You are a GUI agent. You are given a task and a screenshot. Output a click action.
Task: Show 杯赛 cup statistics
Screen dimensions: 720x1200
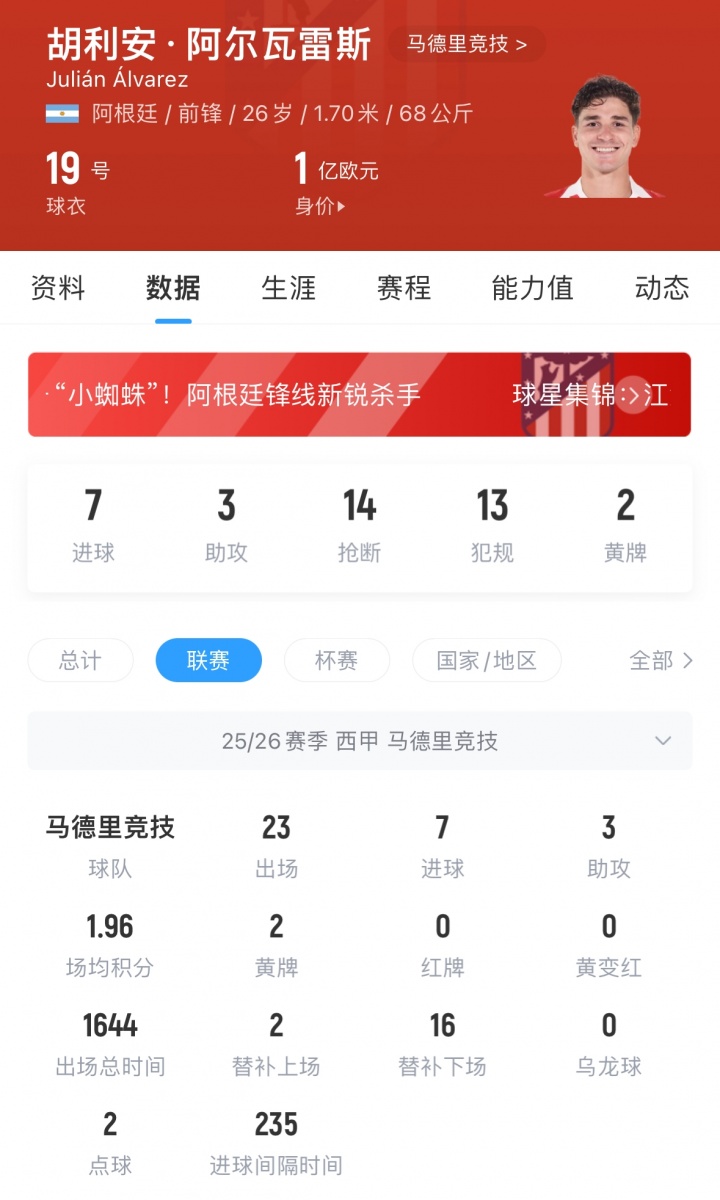click(336, 660)
